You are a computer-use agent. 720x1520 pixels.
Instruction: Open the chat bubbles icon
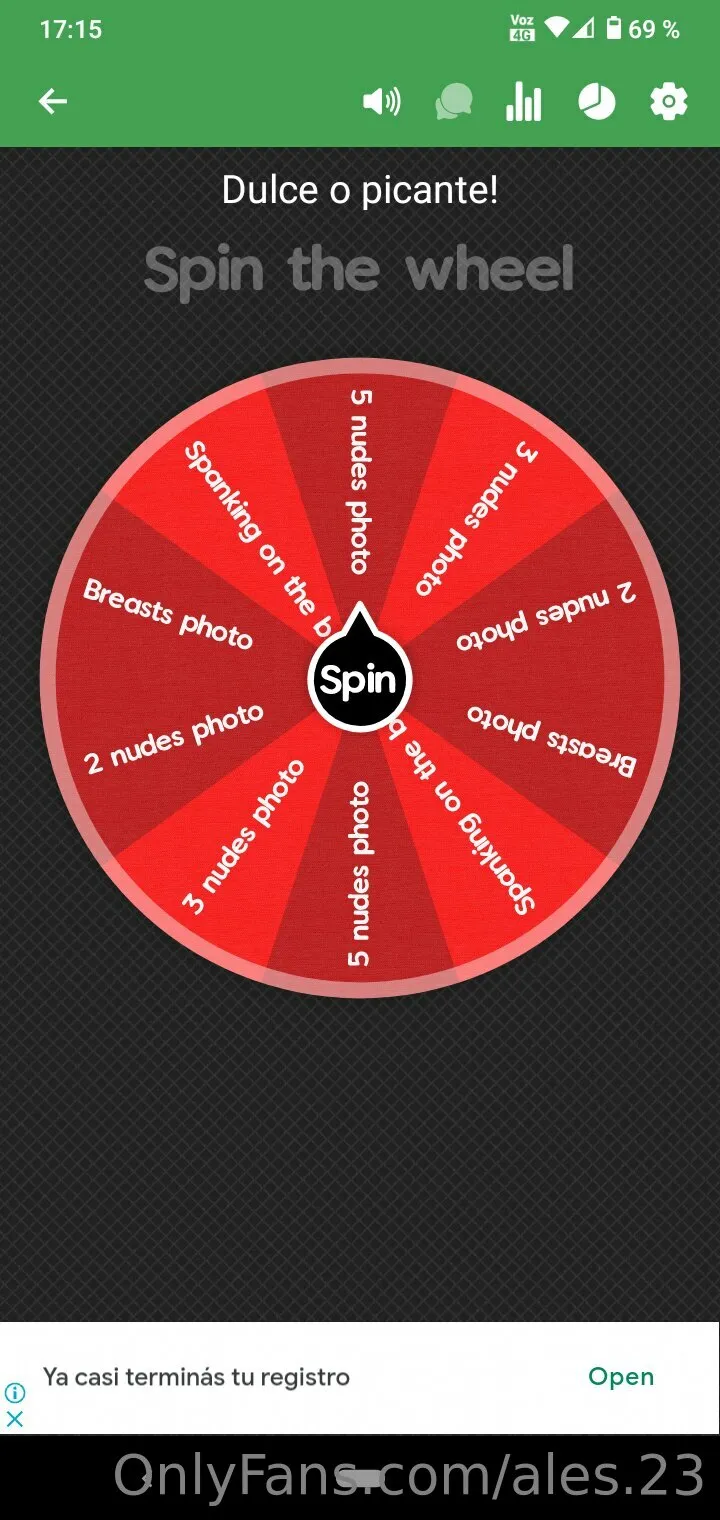point(453,102)
